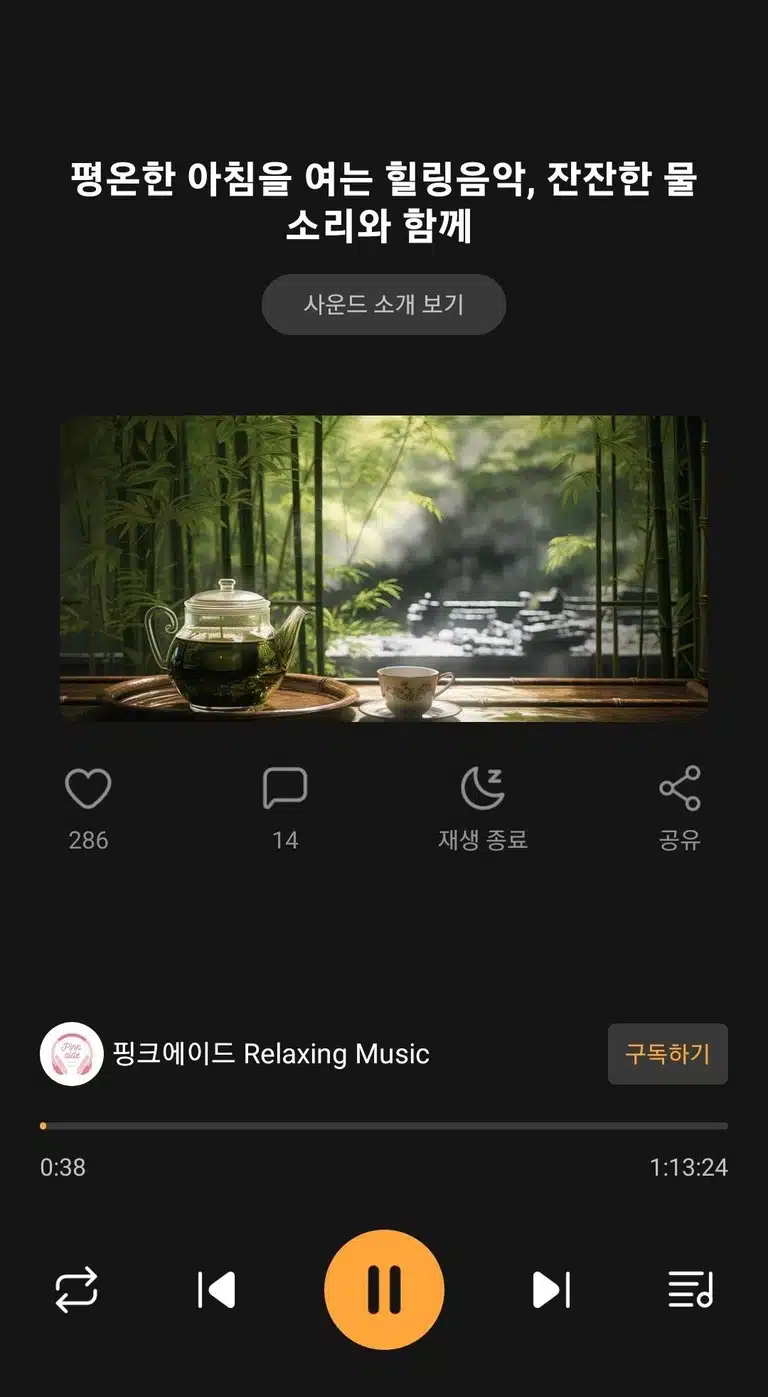Toggle the repeat mode icon
Screen dimensions: 768x1397
click(77, 1289)
